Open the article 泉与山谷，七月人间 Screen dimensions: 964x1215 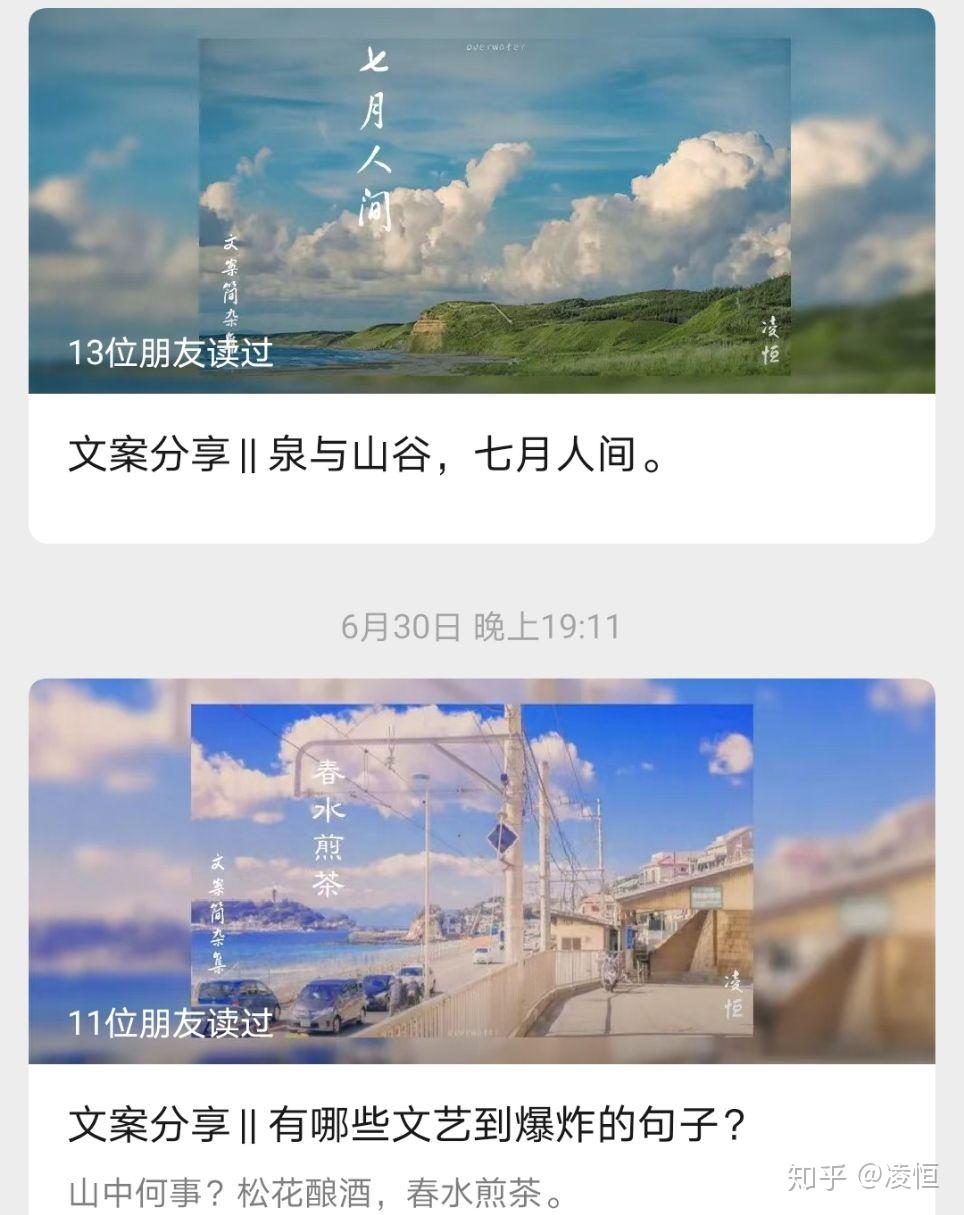(366, 456)
